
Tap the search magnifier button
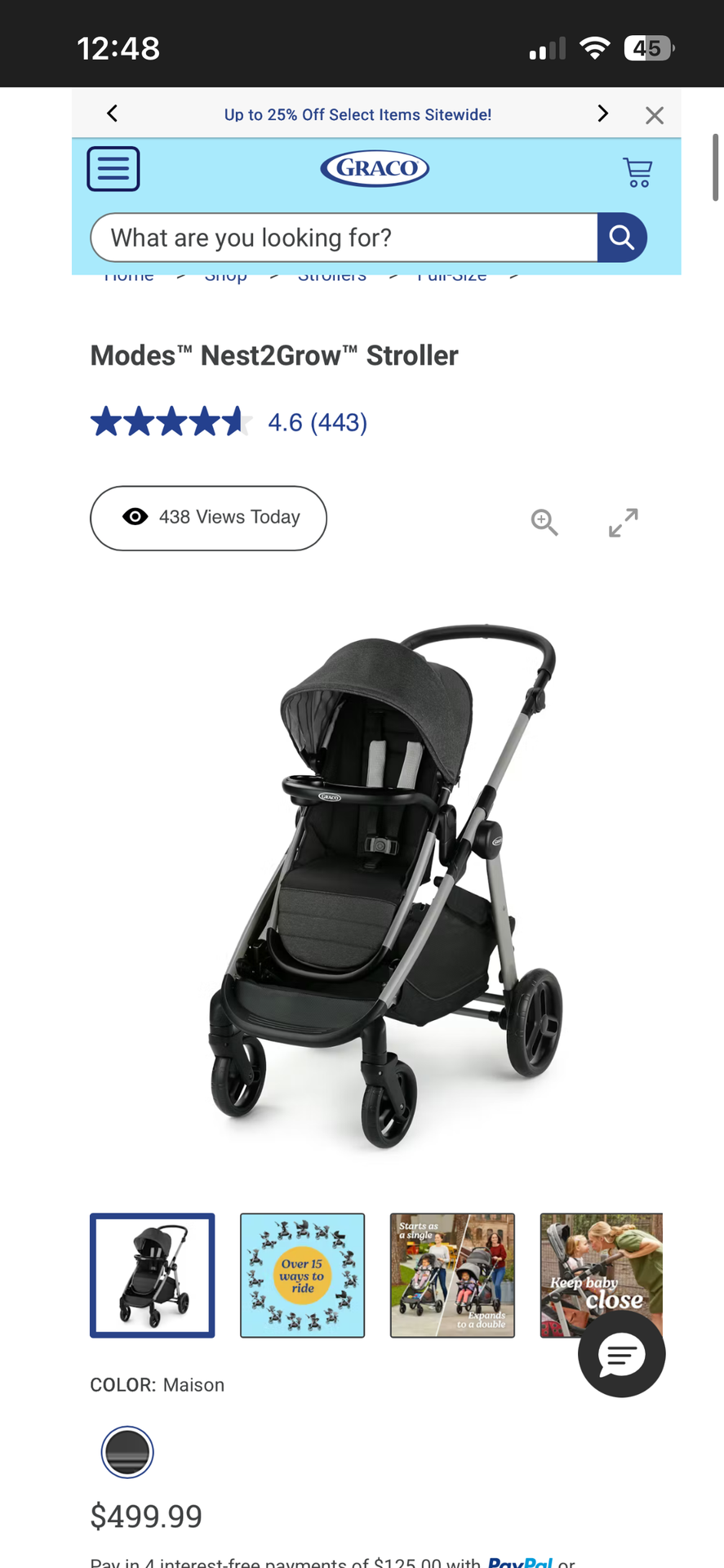coord(622,238)
